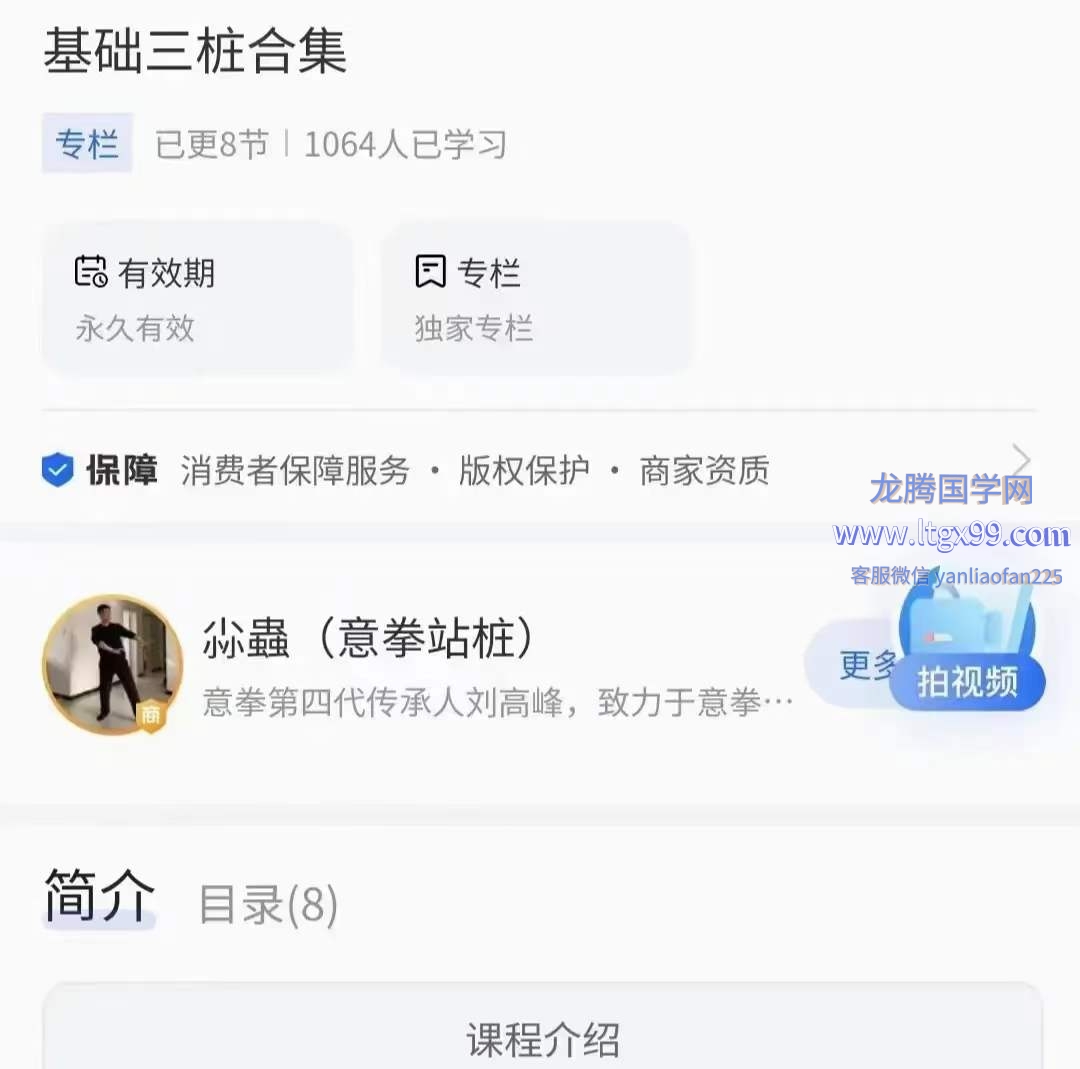Screen dimensions: 1080x1069
Task: Tap the 更多 button beside the author
Action: point(856,664)
